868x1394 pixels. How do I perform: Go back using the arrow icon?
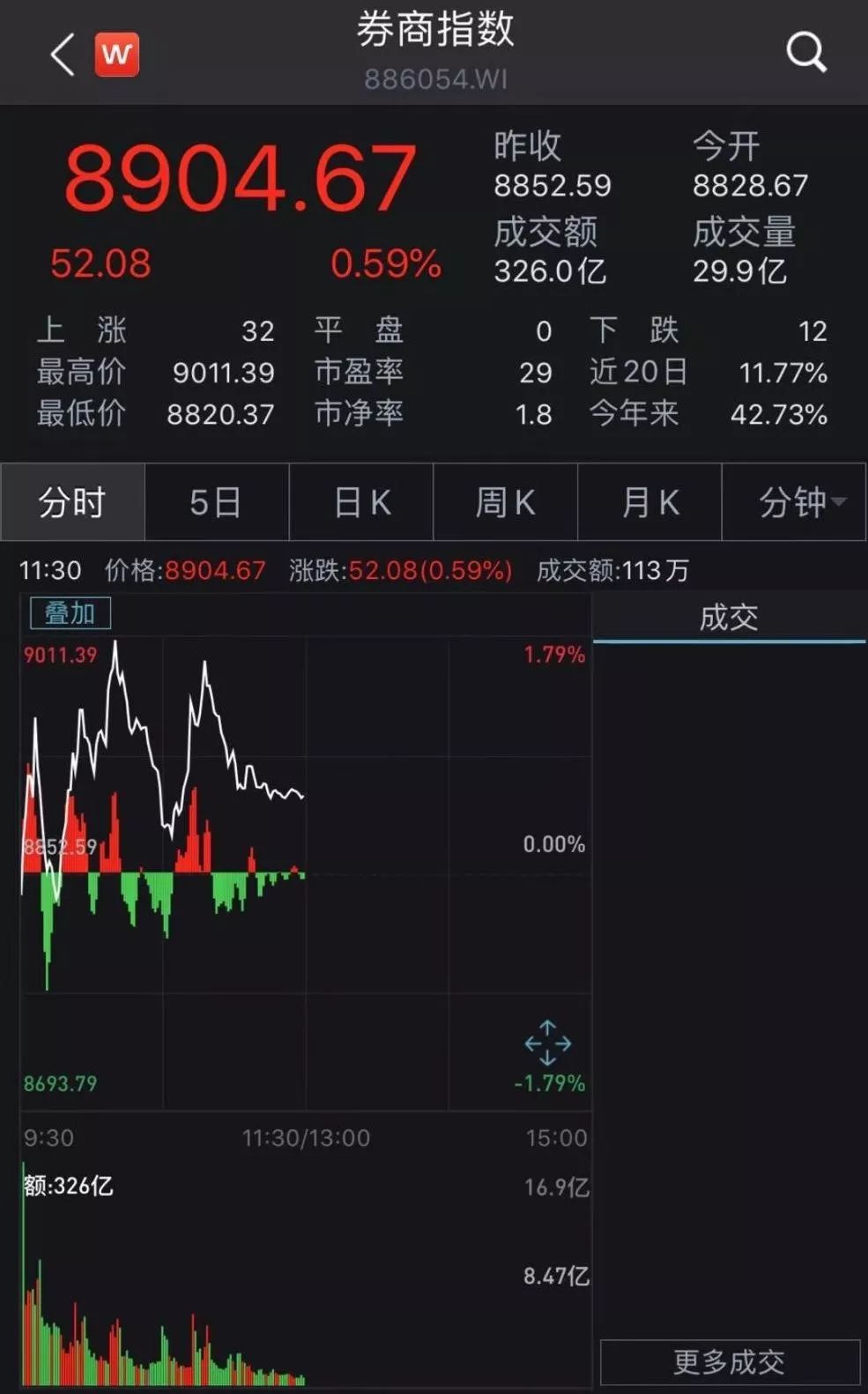(63, 55)
